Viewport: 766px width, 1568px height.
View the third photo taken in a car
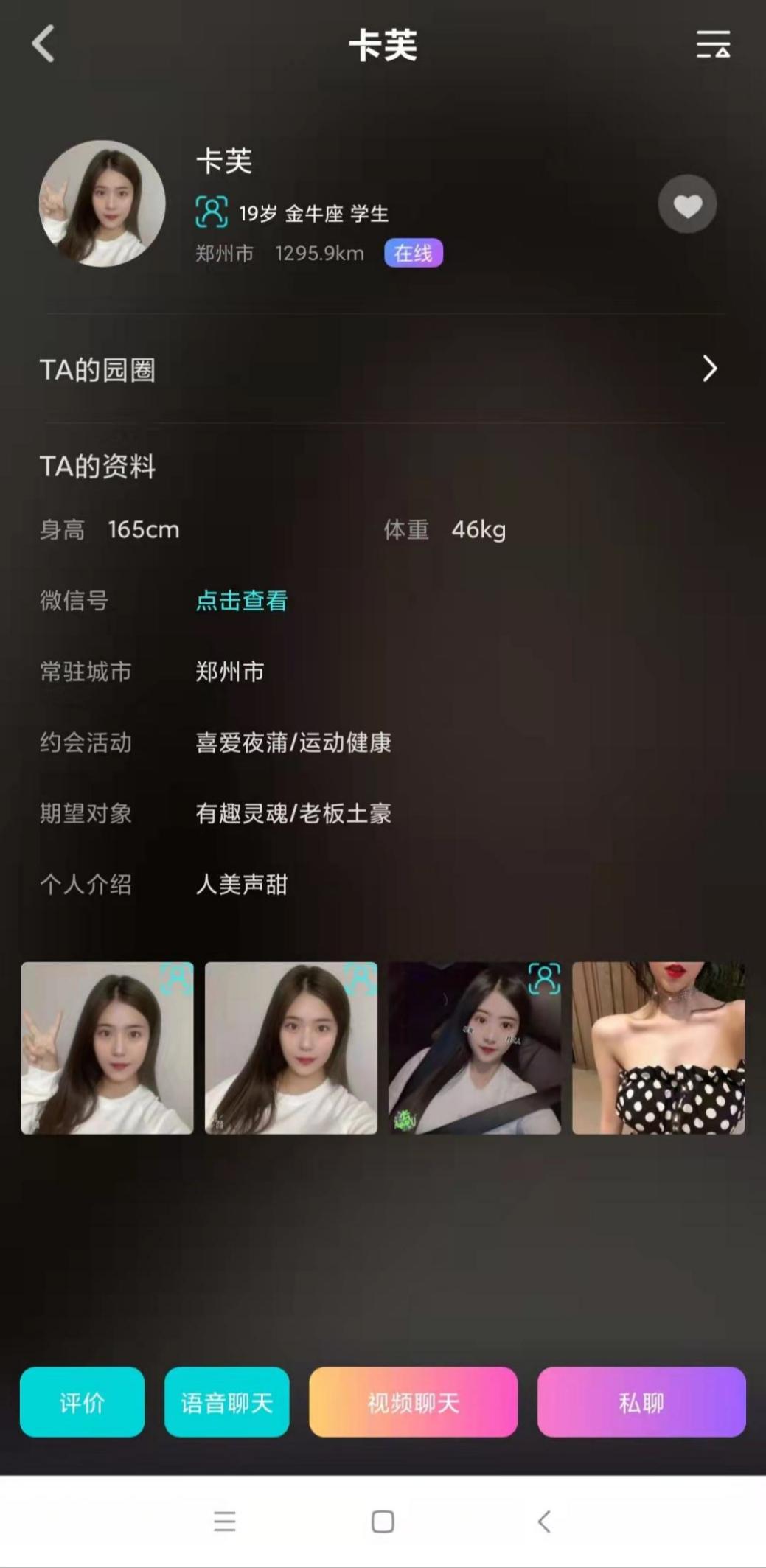coord(475,1048)
